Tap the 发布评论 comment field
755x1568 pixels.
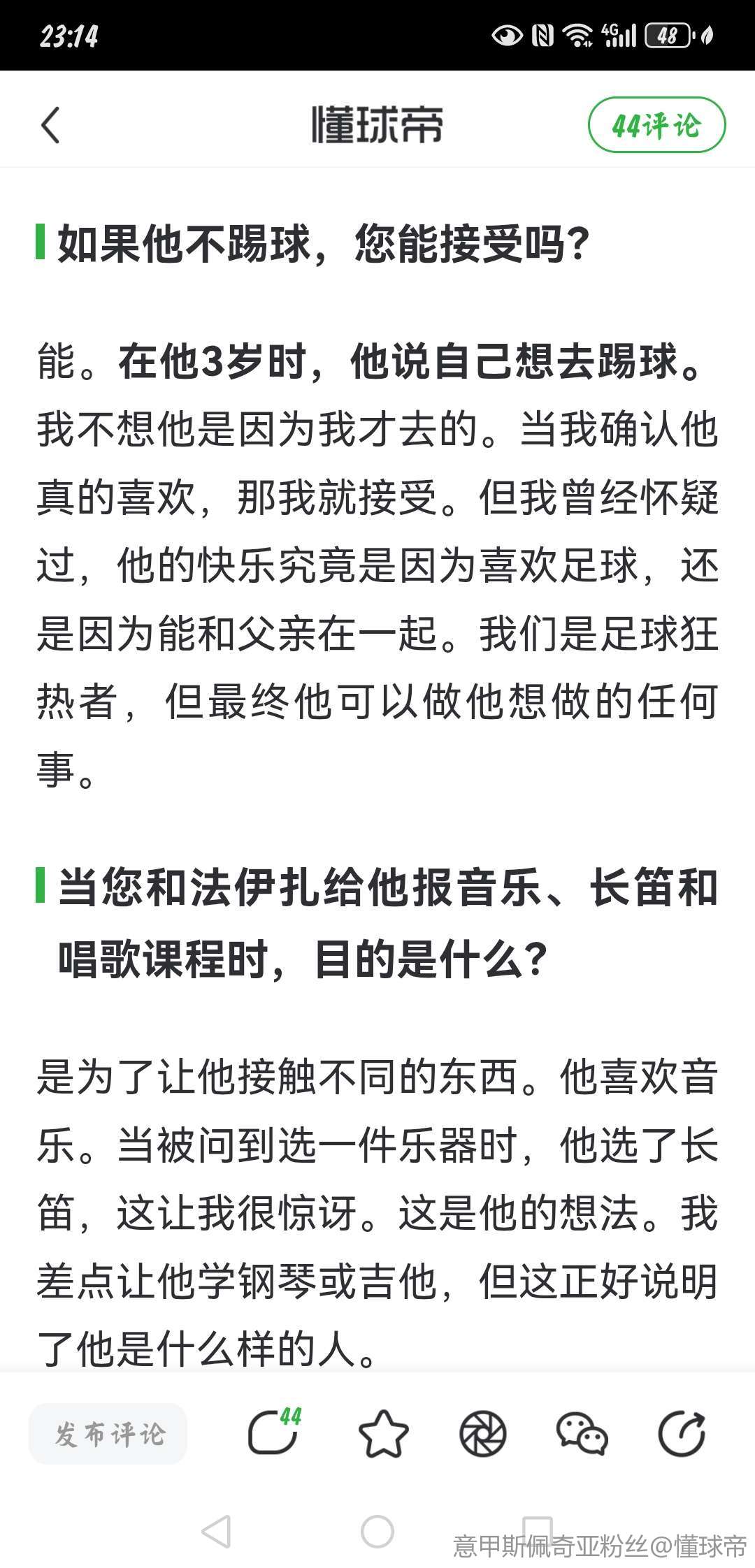108,1435
